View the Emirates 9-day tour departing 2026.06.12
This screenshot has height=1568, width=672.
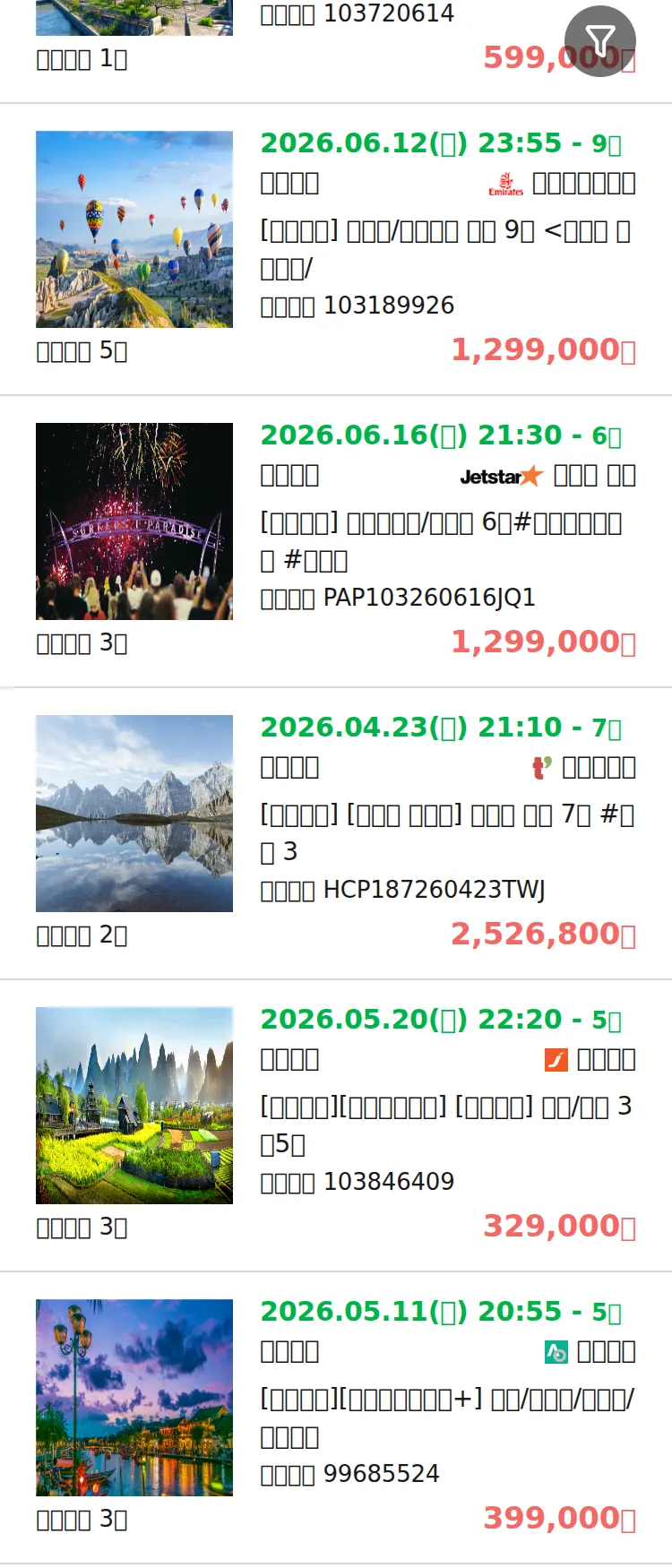point(446,249)
